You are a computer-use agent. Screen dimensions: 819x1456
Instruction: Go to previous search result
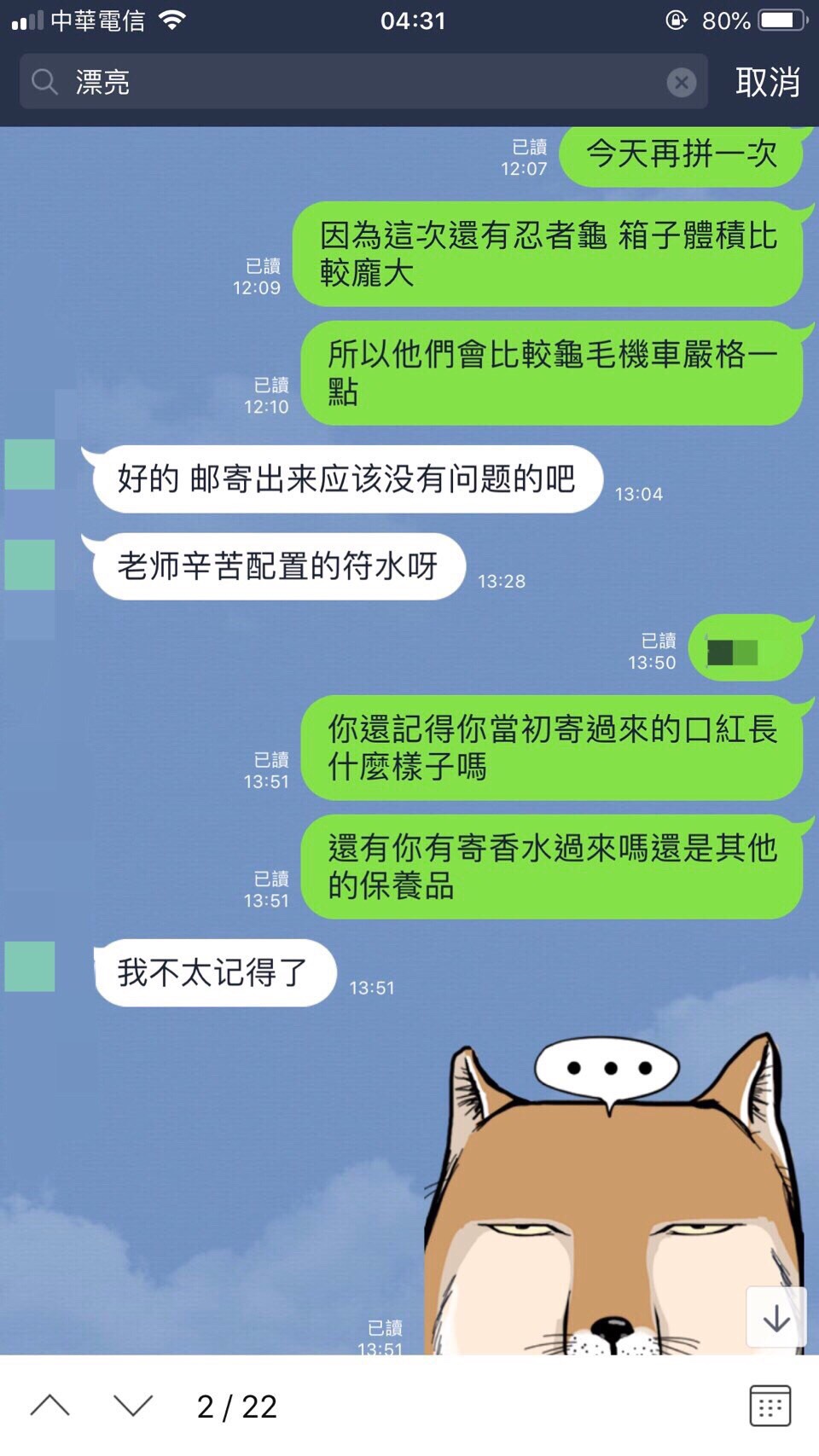(49, 1405)
